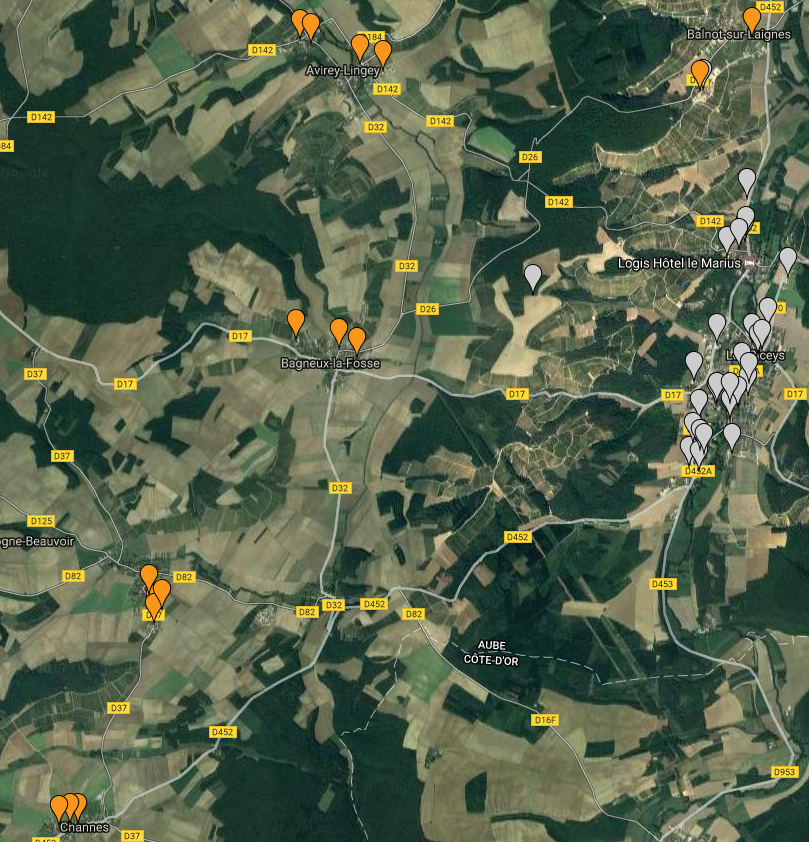Select the orange marker above the Balnot-sur-Laignes label

[751, 17]
